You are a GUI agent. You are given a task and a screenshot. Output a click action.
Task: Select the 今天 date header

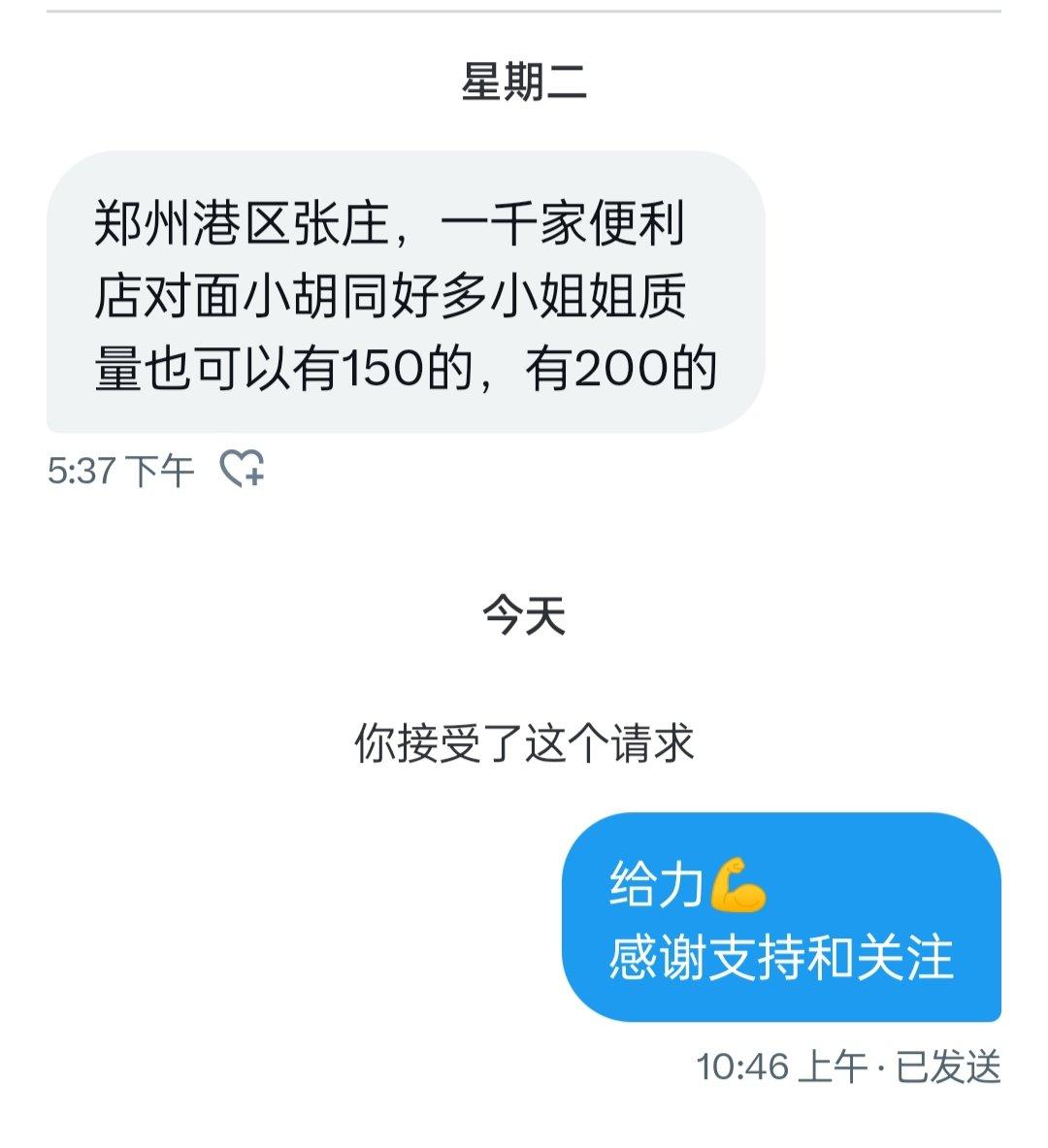point(524,614)
